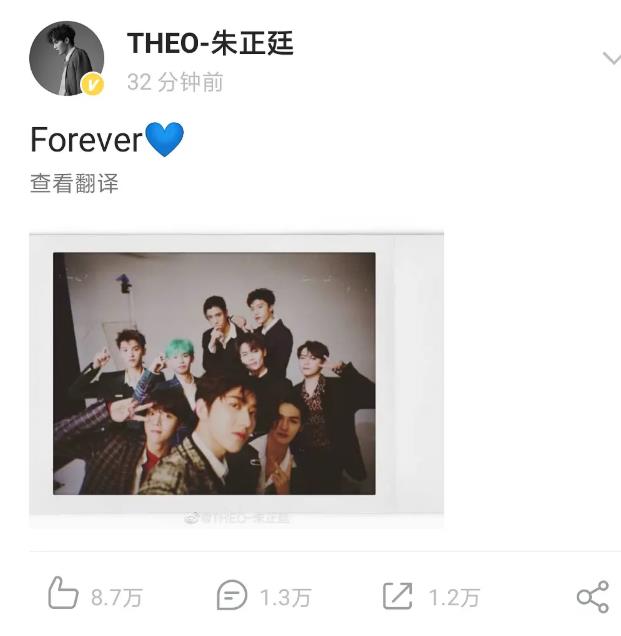This screenshot has width=621, height=636.
Task: Expand the post options chevron
Action: pyautogui.click(x=611, y=59)
